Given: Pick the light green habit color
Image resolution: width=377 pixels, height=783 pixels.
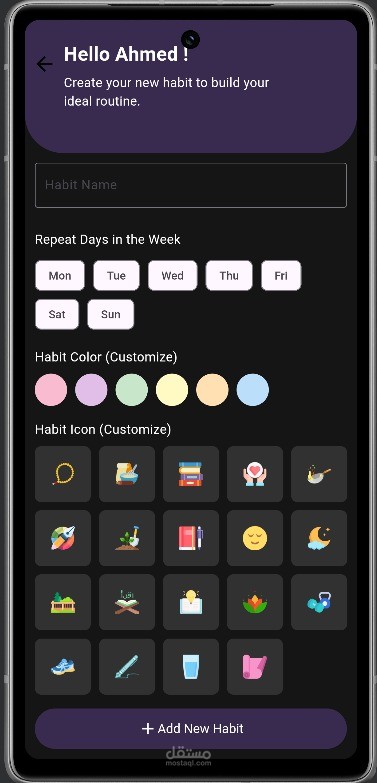Looking at the screenshot, I should (x=132, y=390).
